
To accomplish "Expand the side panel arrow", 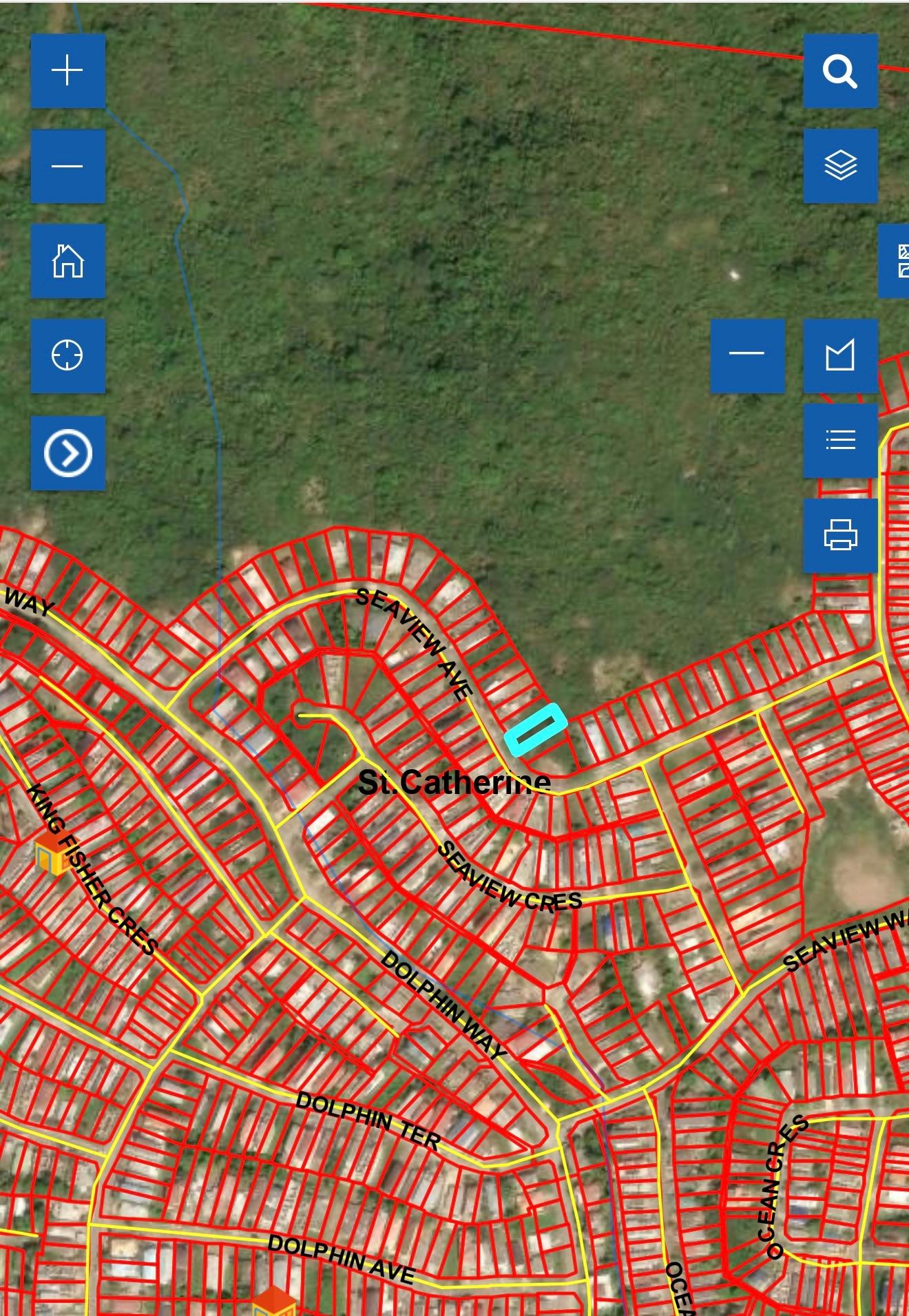I will [67, 453].
